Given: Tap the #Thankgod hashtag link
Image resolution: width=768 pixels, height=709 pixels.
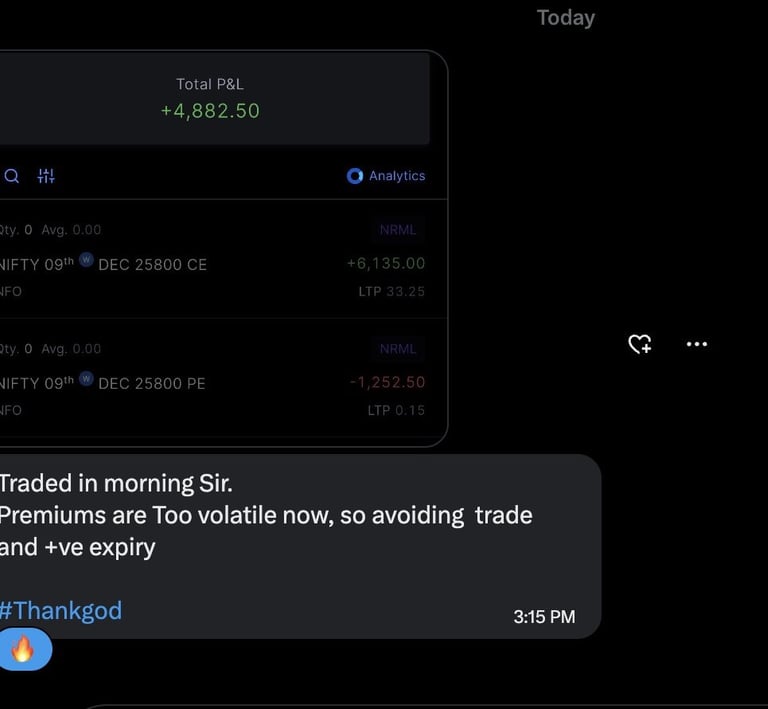Looking at the screenshot, I should coord(61,611).
